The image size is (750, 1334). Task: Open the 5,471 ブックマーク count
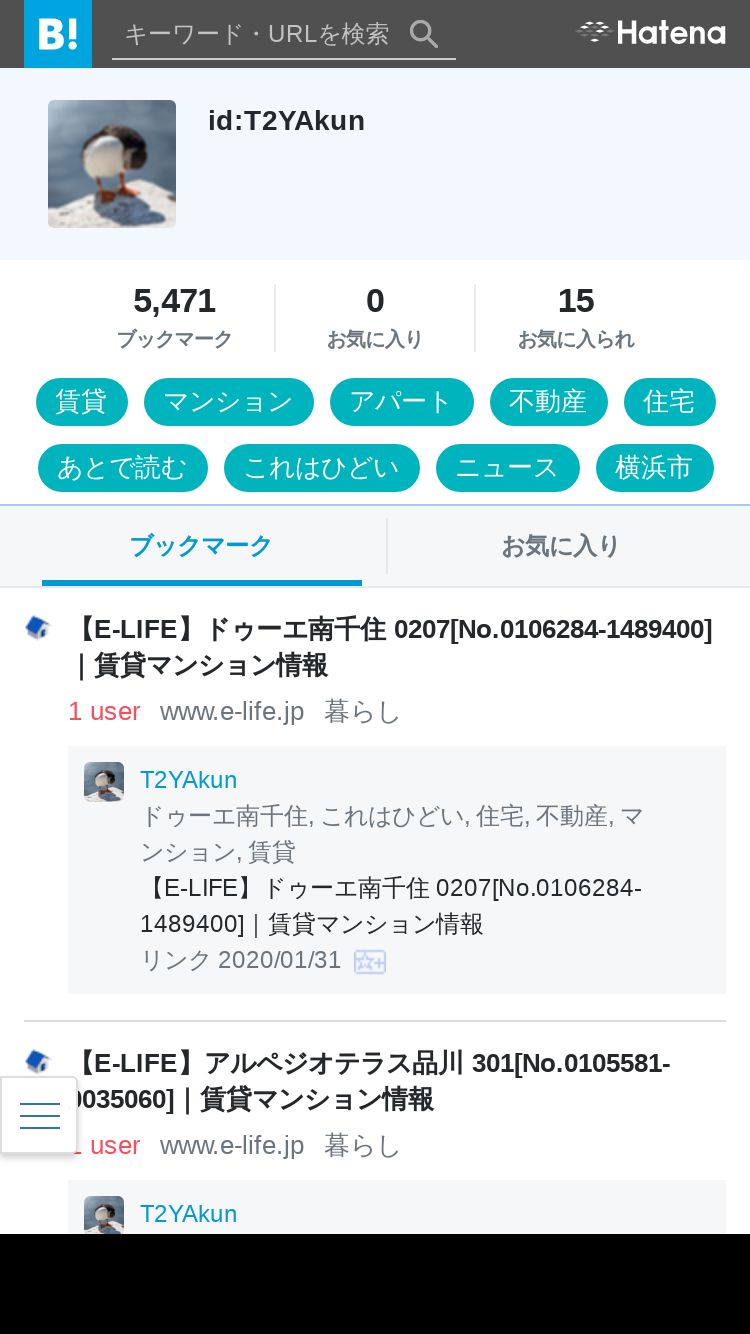tap(174, 316)
